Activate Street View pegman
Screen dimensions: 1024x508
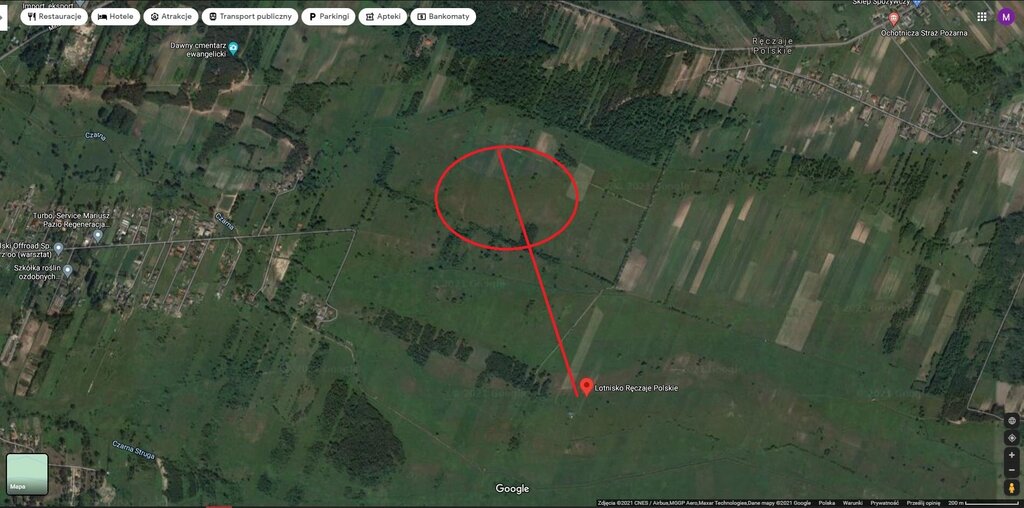click(x=1011, y=488)
